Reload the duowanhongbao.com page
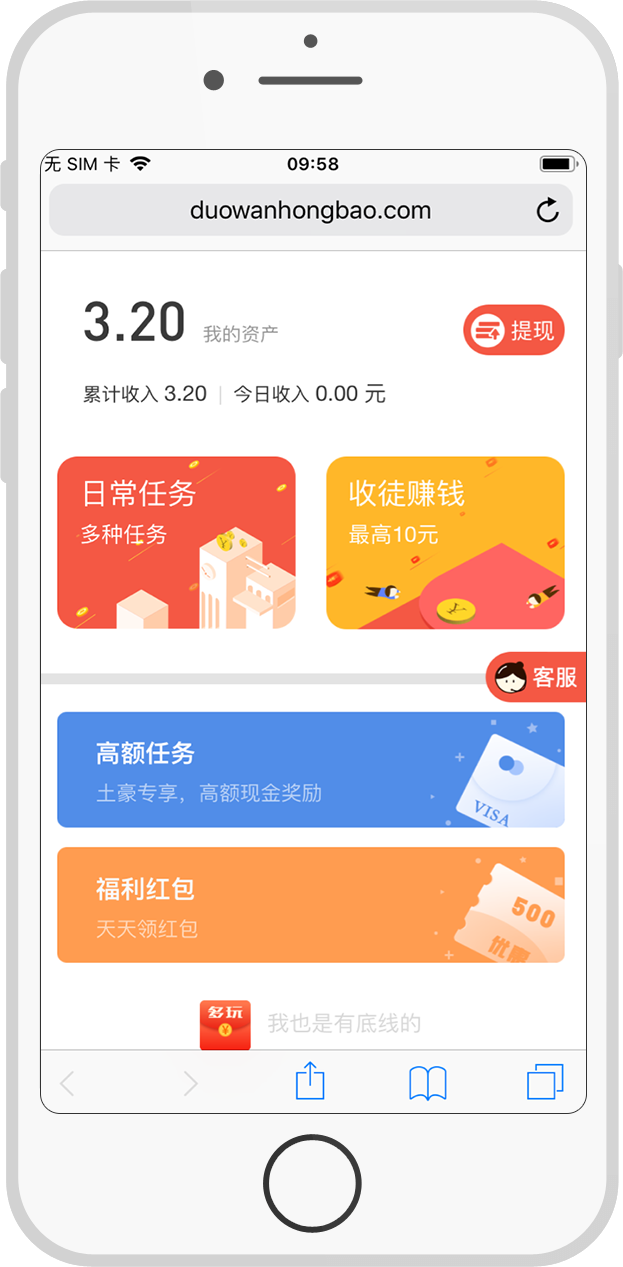 [547, 211]
